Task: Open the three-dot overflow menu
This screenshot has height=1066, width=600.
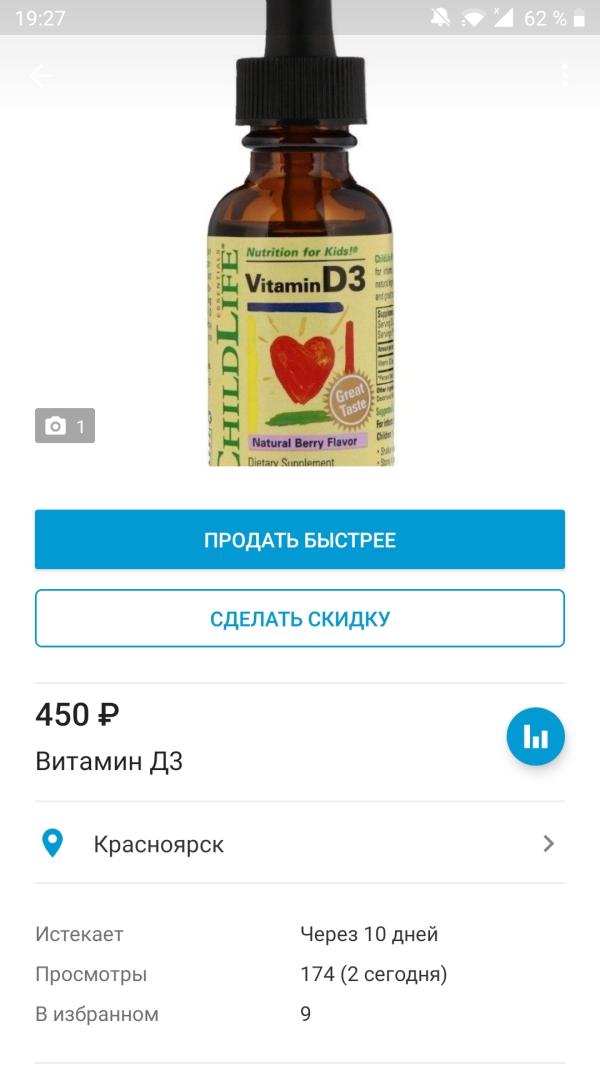Action: pos(564,75)
